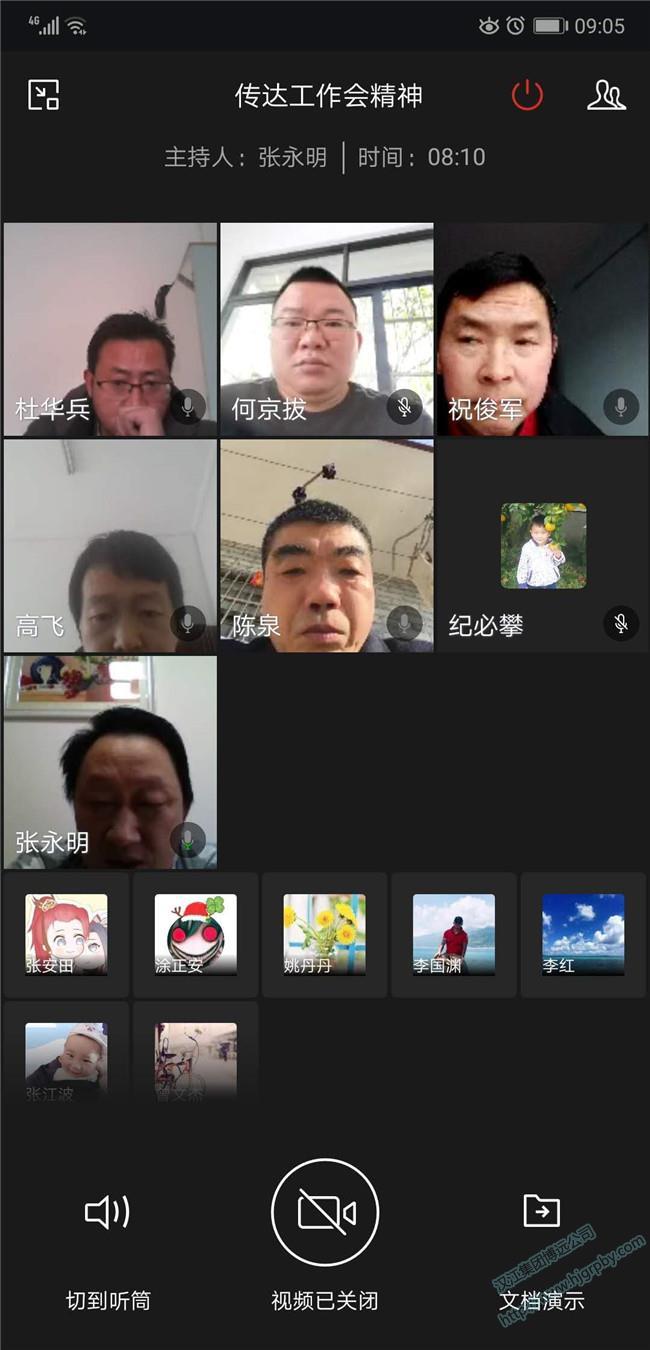The width and height of the screenshot is (650, 1350).
Task: Open 高飞's video tile
Action: [x=110, y=545]
